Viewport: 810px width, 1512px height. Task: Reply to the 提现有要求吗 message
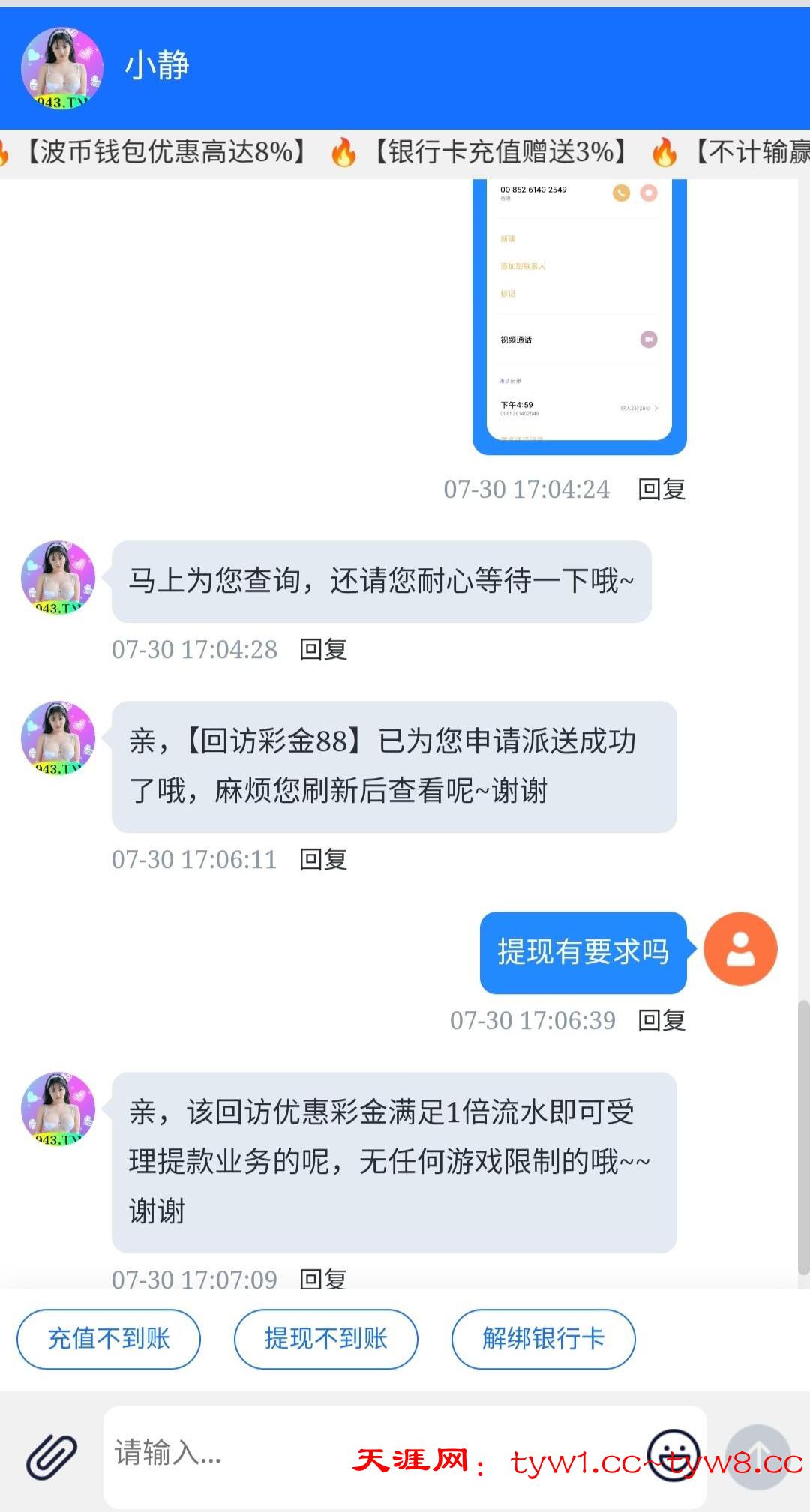[x=661, y=1020]
